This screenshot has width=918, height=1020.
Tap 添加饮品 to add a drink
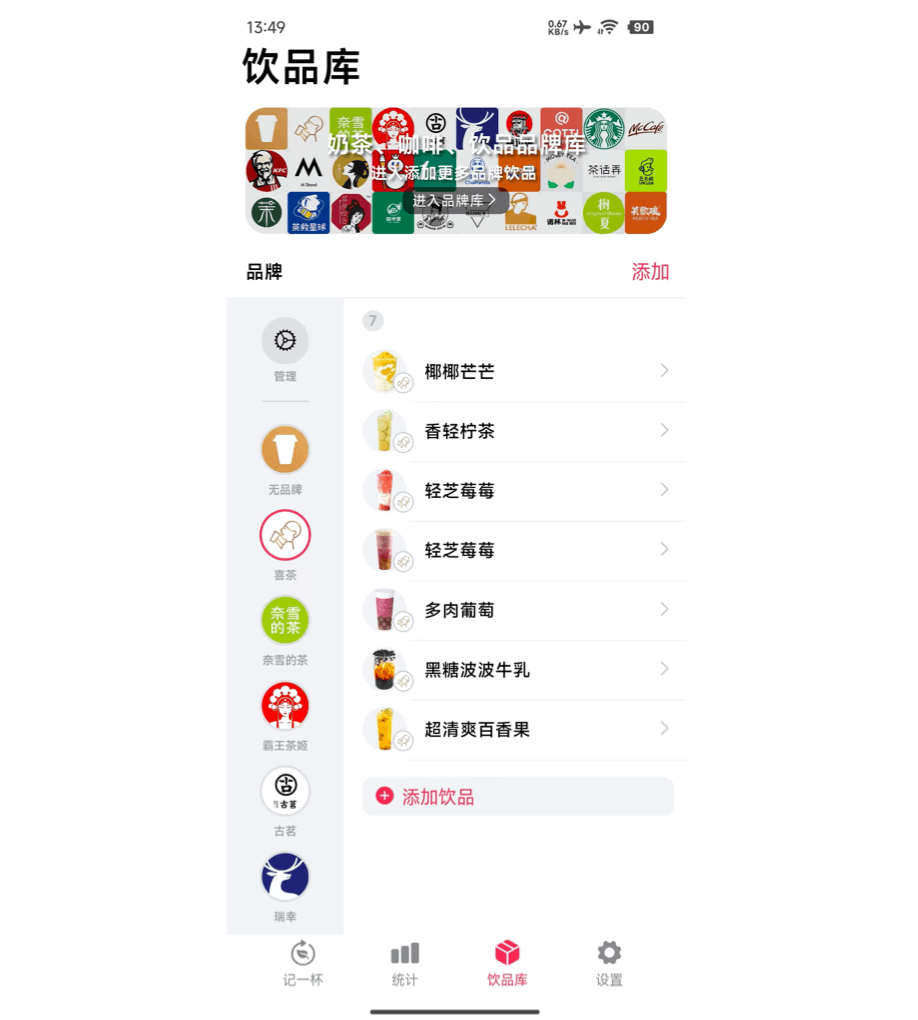pyautogui.click(x=517, y=797)
